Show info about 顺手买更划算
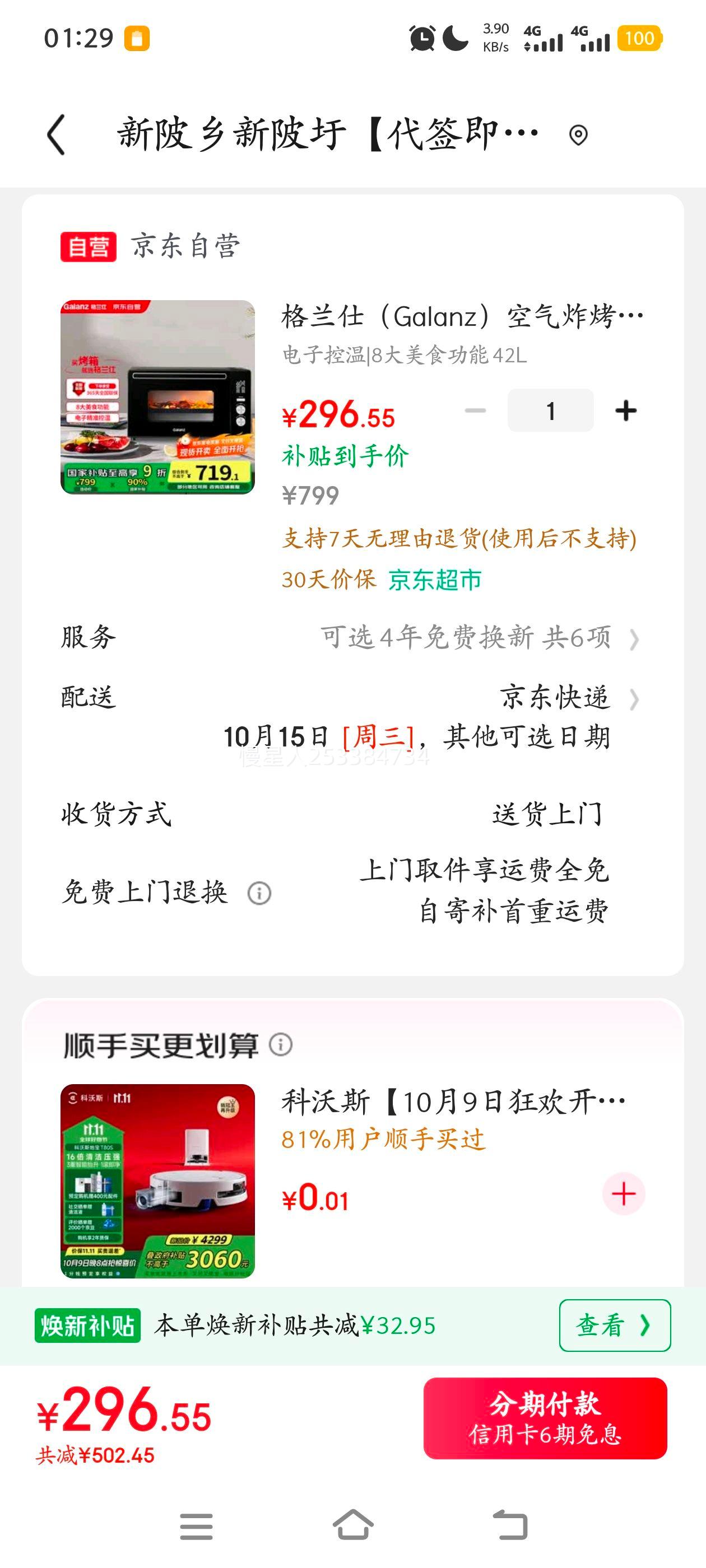The image size is (706, 1568). pyautogui.click(x=281, y=1045)
